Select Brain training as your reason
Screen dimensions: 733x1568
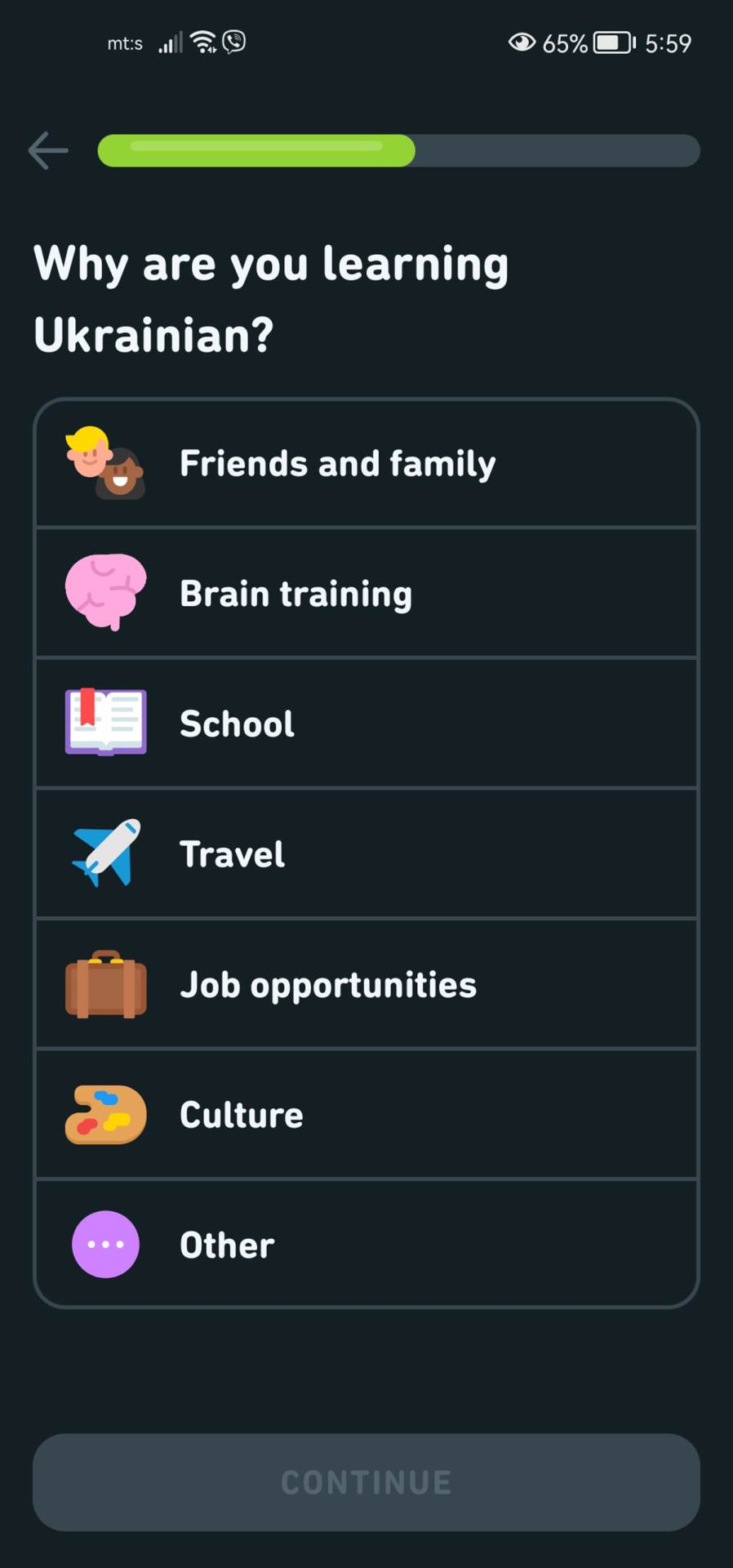point(366,592)
